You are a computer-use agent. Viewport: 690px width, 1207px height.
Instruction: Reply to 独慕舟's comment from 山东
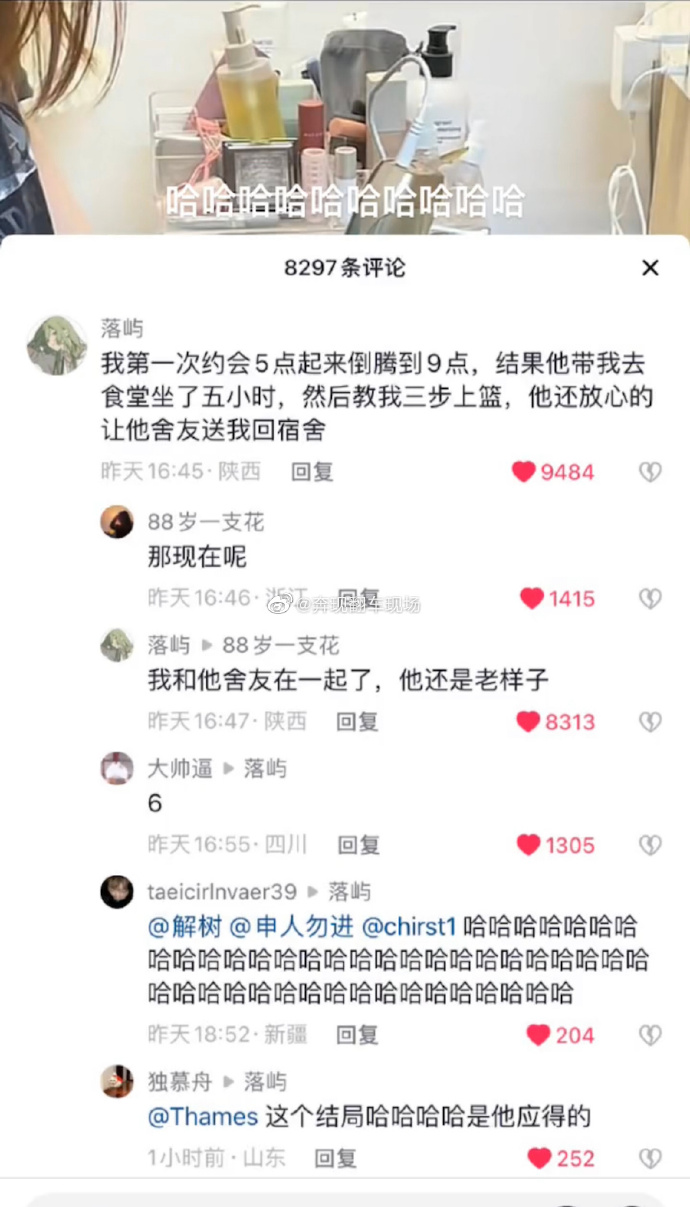tap(335, 1159)
